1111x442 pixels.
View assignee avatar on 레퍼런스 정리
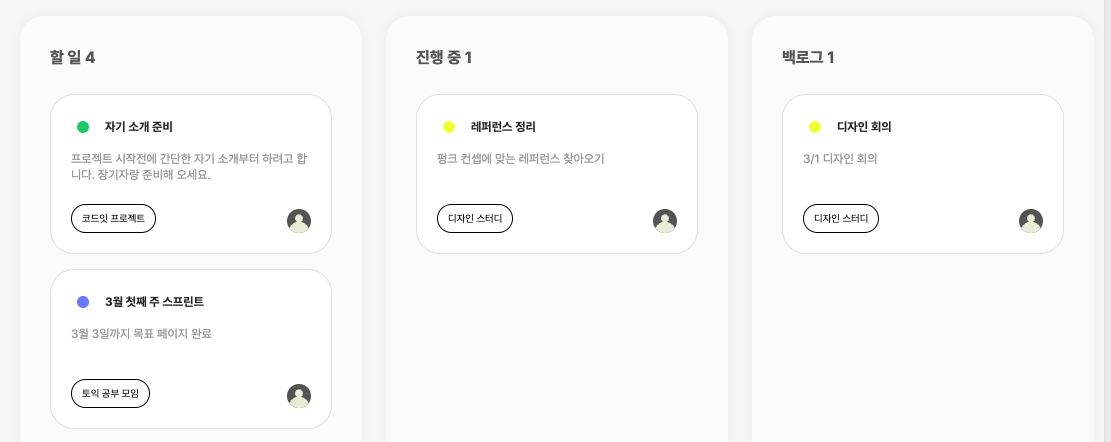coord(665,221)
